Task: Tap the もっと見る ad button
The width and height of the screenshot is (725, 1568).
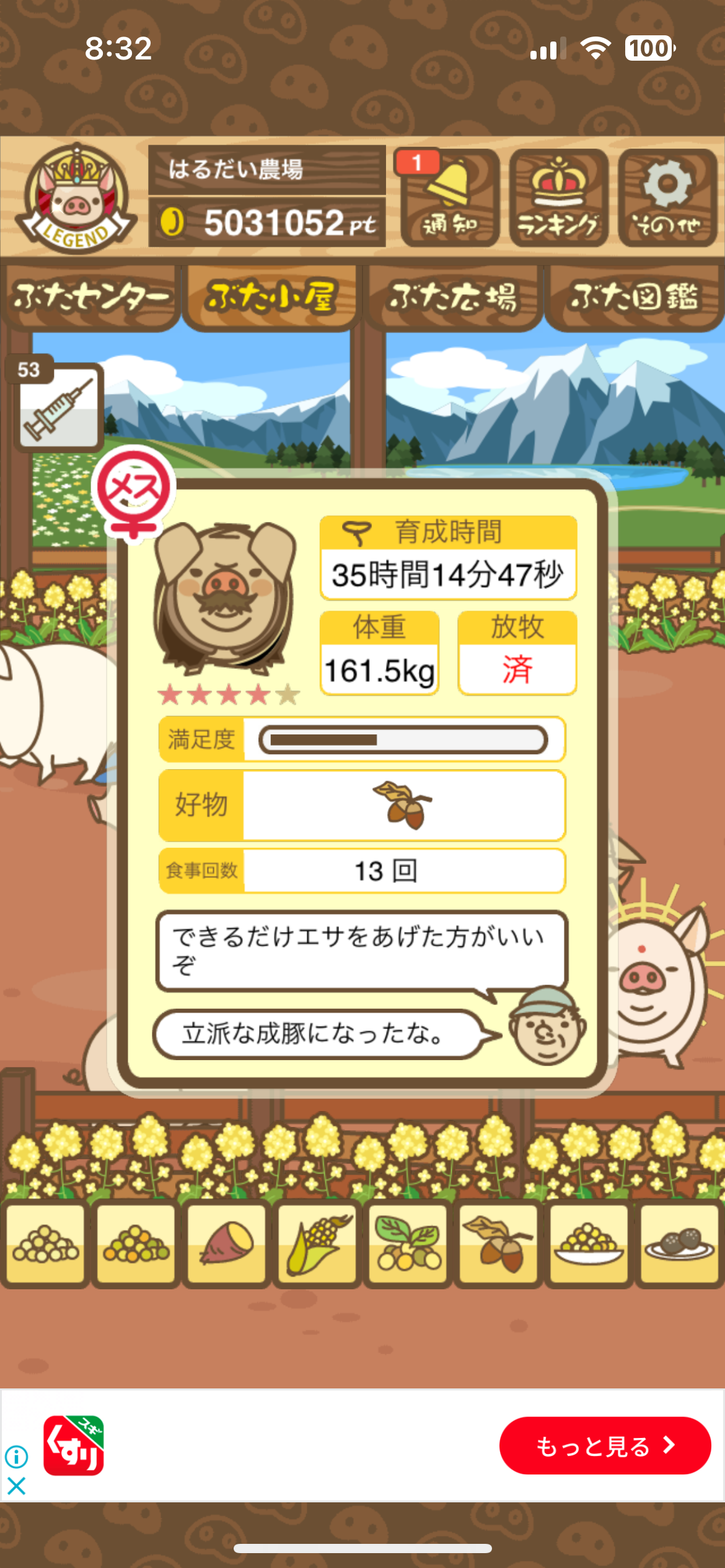Action: (605, 1446)
